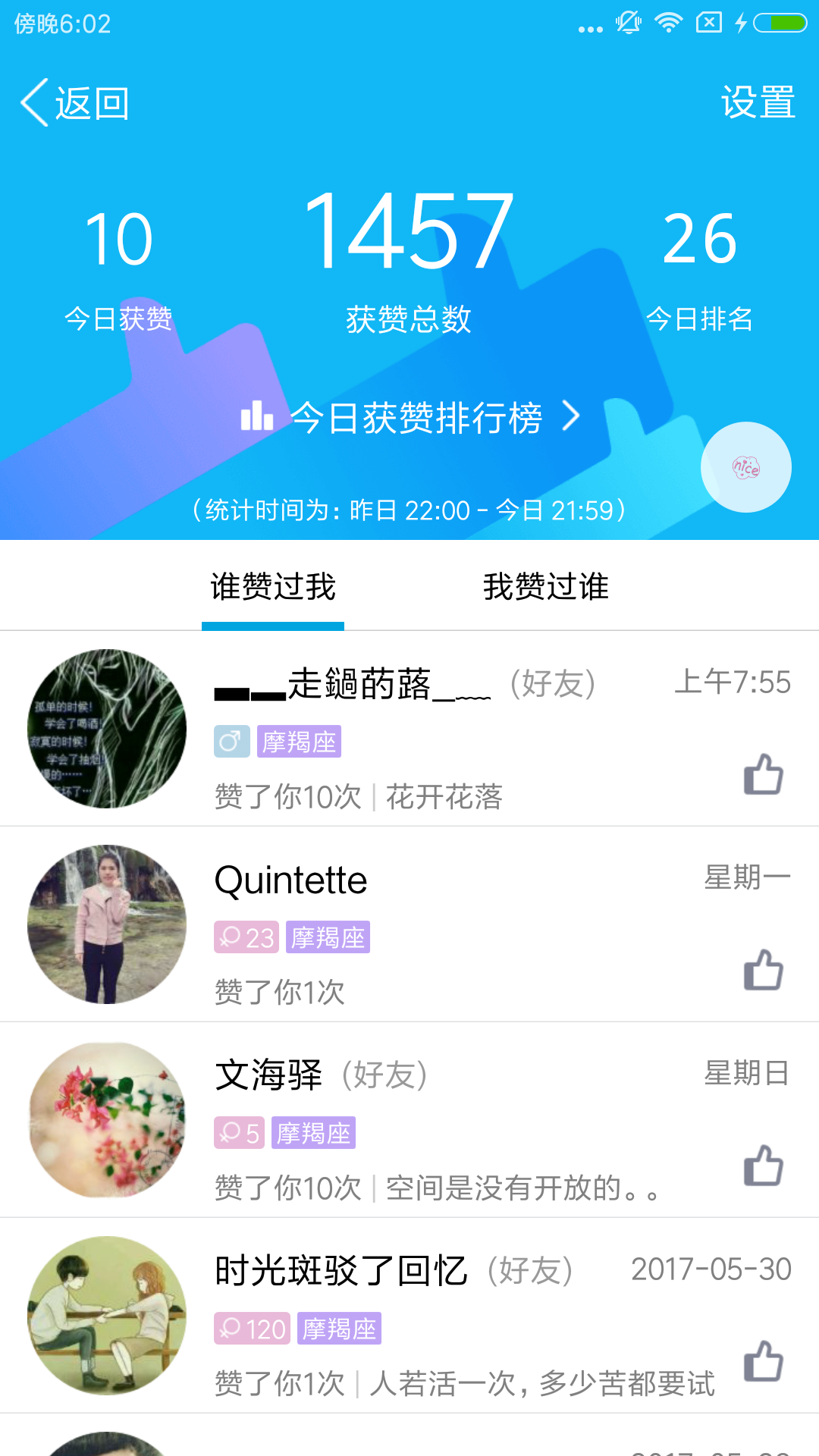Like back Quintette with the thumbs-up

pos(763,970)
